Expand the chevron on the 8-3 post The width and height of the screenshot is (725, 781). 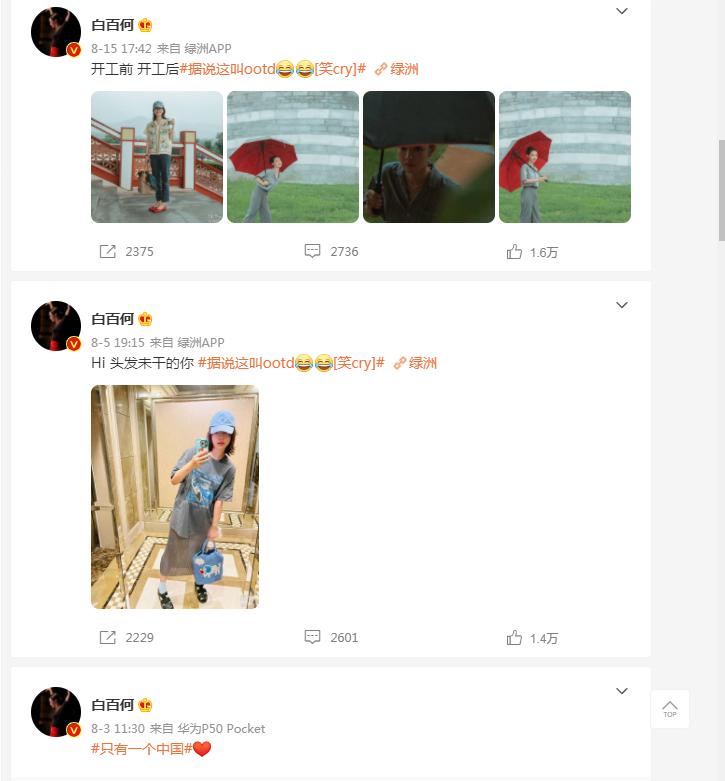pyautogui.click(x=622, y=690)
